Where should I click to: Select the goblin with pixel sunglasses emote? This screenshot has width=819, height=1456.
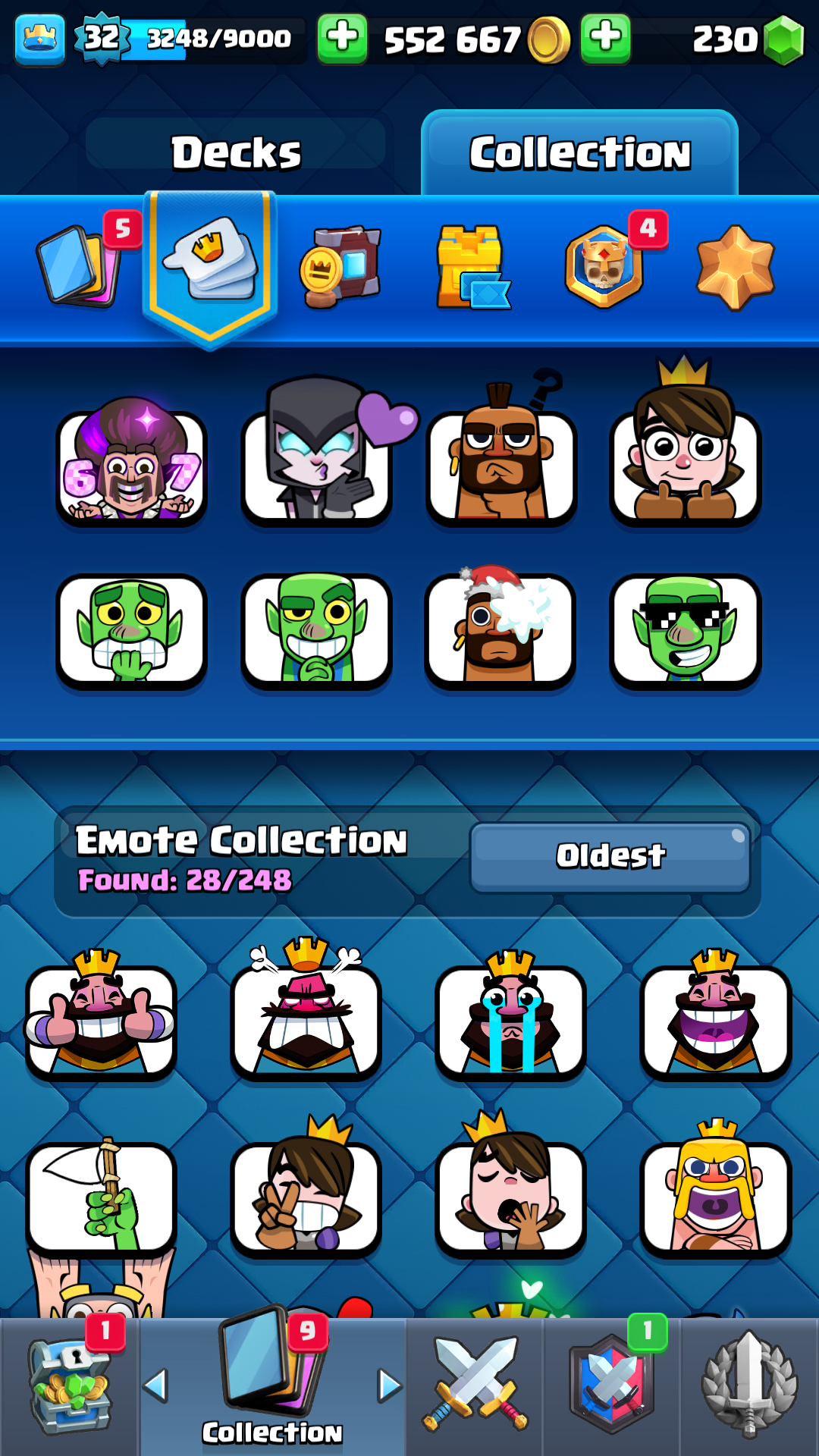[x=686, y=629]
